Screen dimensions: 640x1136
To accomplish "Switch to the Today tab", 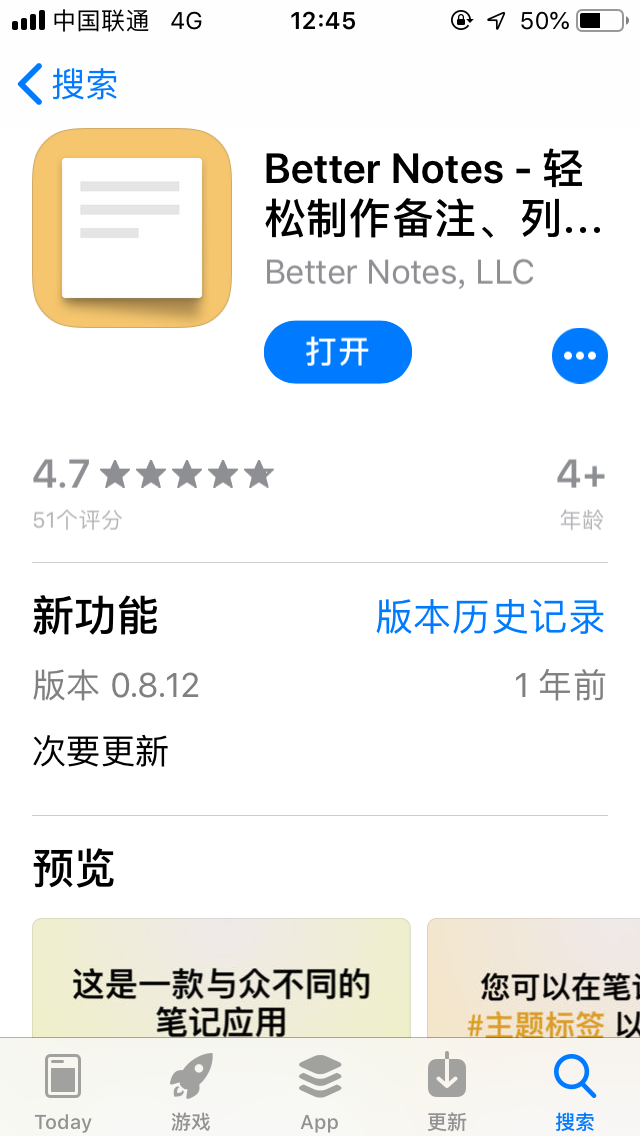I will point(63,1092).
